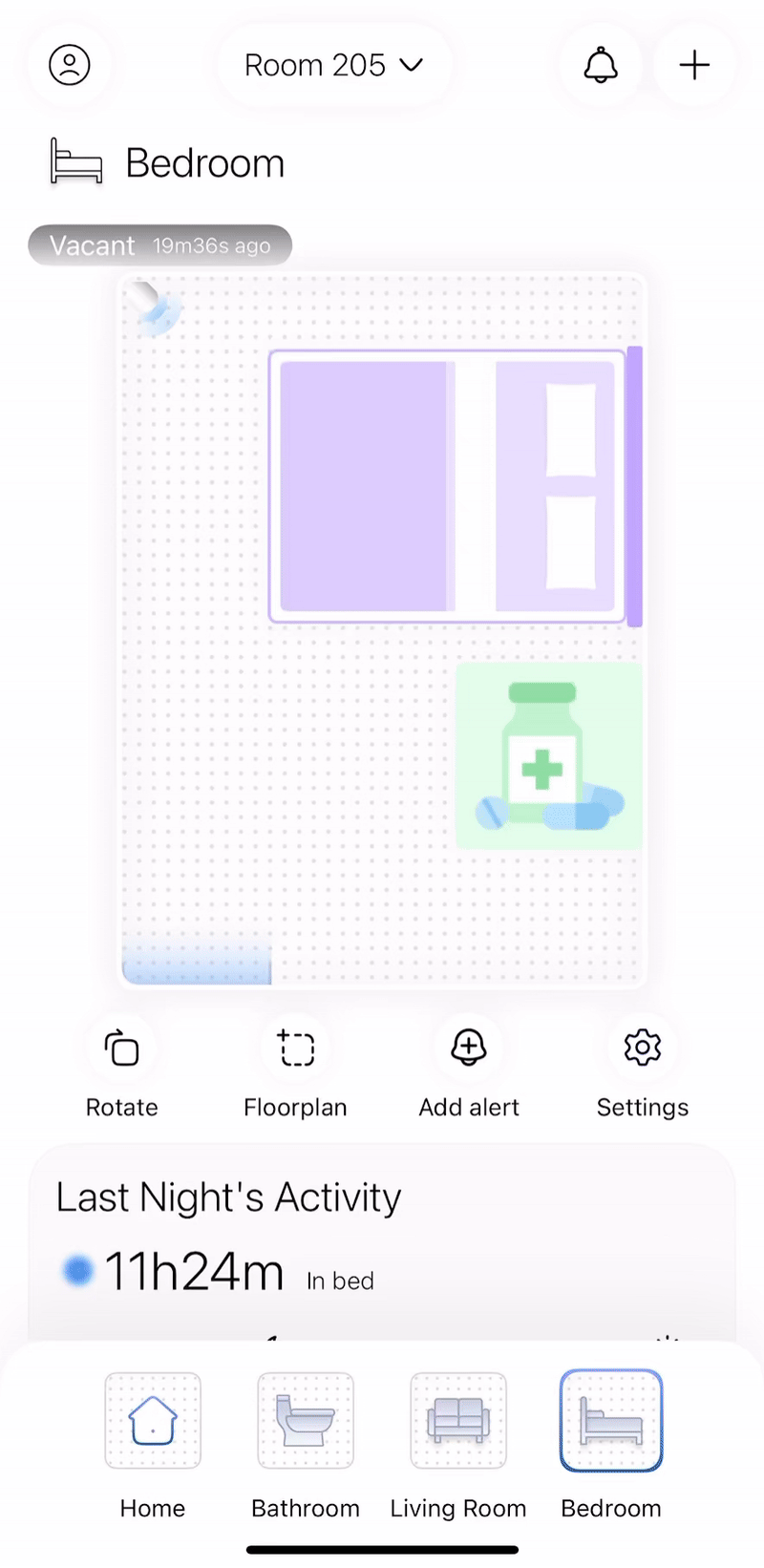764x1568 pixels.
Task: Expand the room list via the chevron
Action: point(412,66)
